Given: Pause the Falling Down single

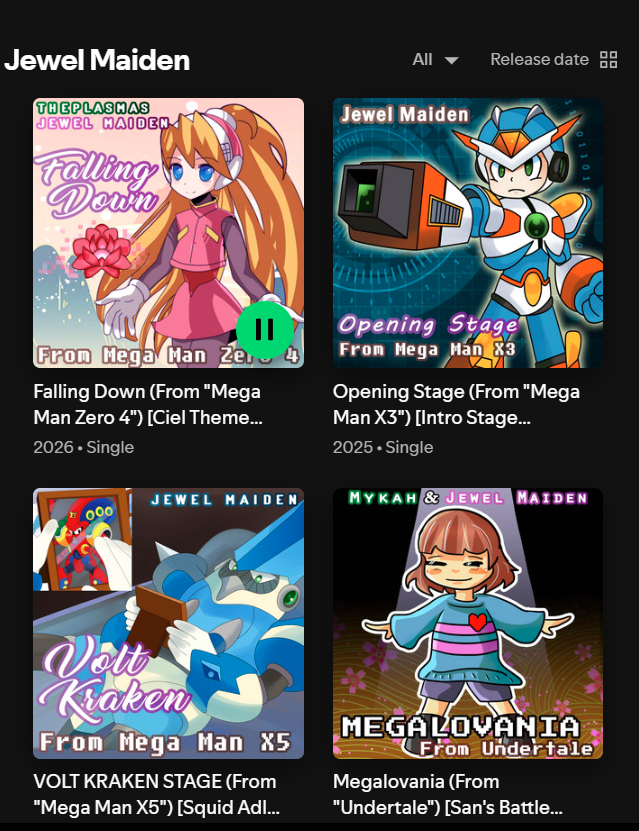Looking at the screenshot, I should [265, 329].
